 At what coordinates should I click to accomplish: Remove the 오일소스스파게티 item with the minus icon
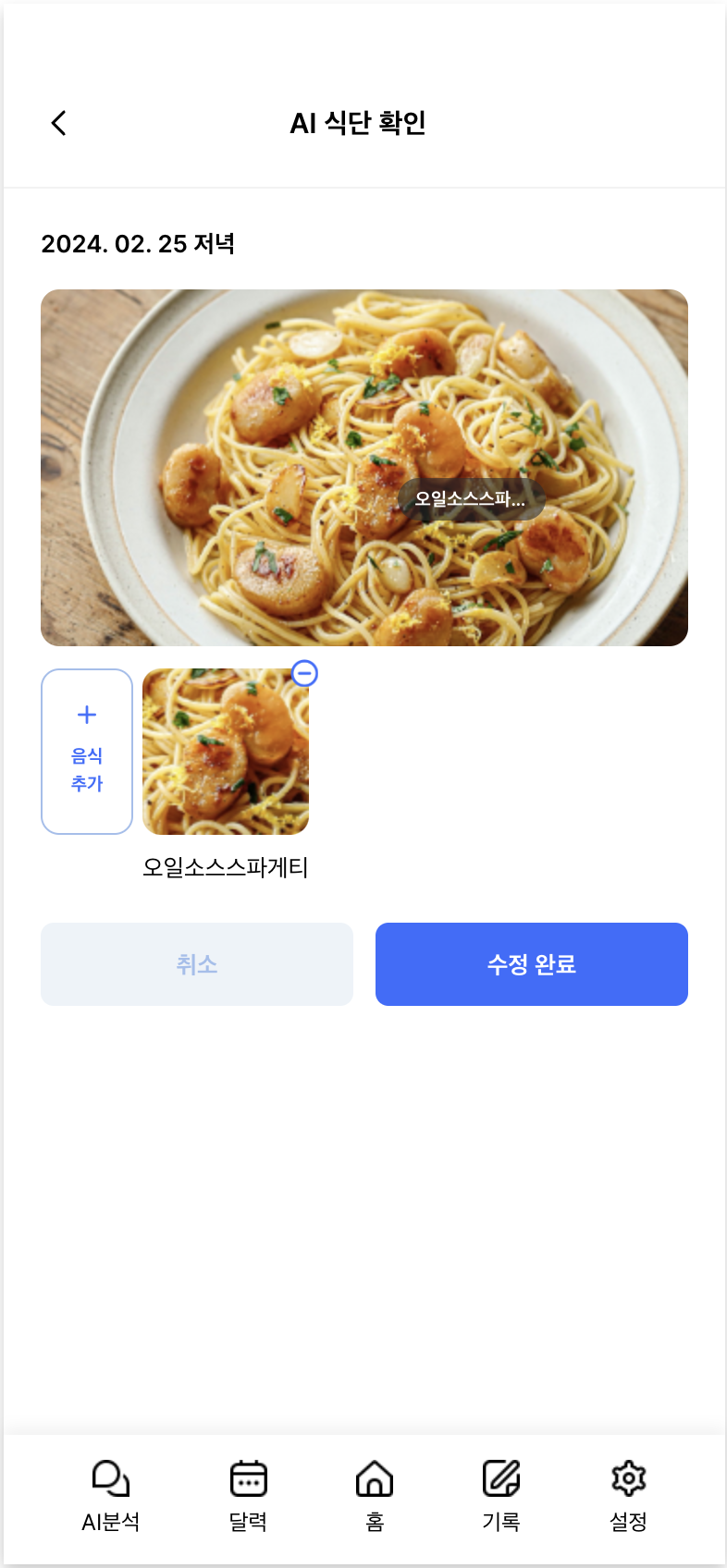(304, 673)
